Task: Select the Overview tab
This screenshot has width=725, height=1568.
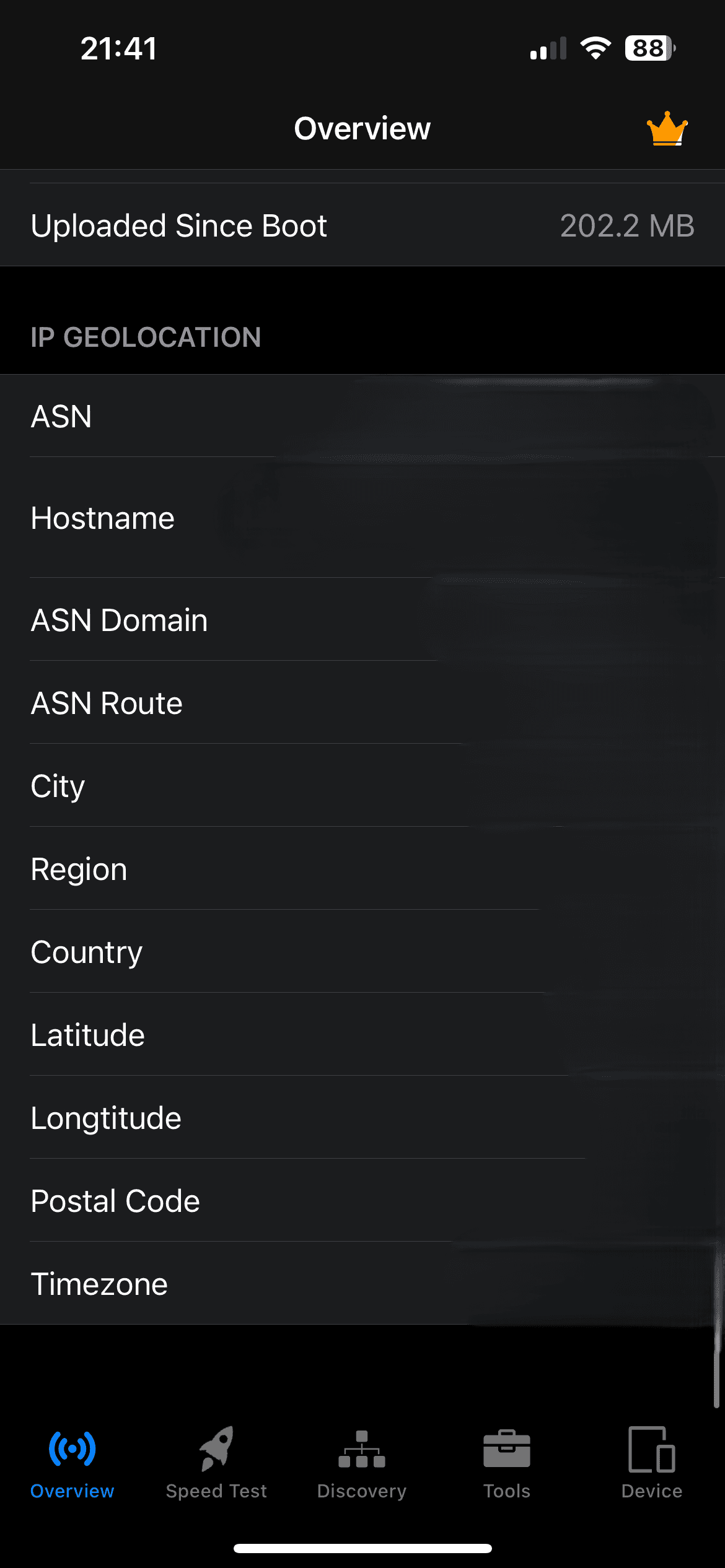Action: point(72,1463)
